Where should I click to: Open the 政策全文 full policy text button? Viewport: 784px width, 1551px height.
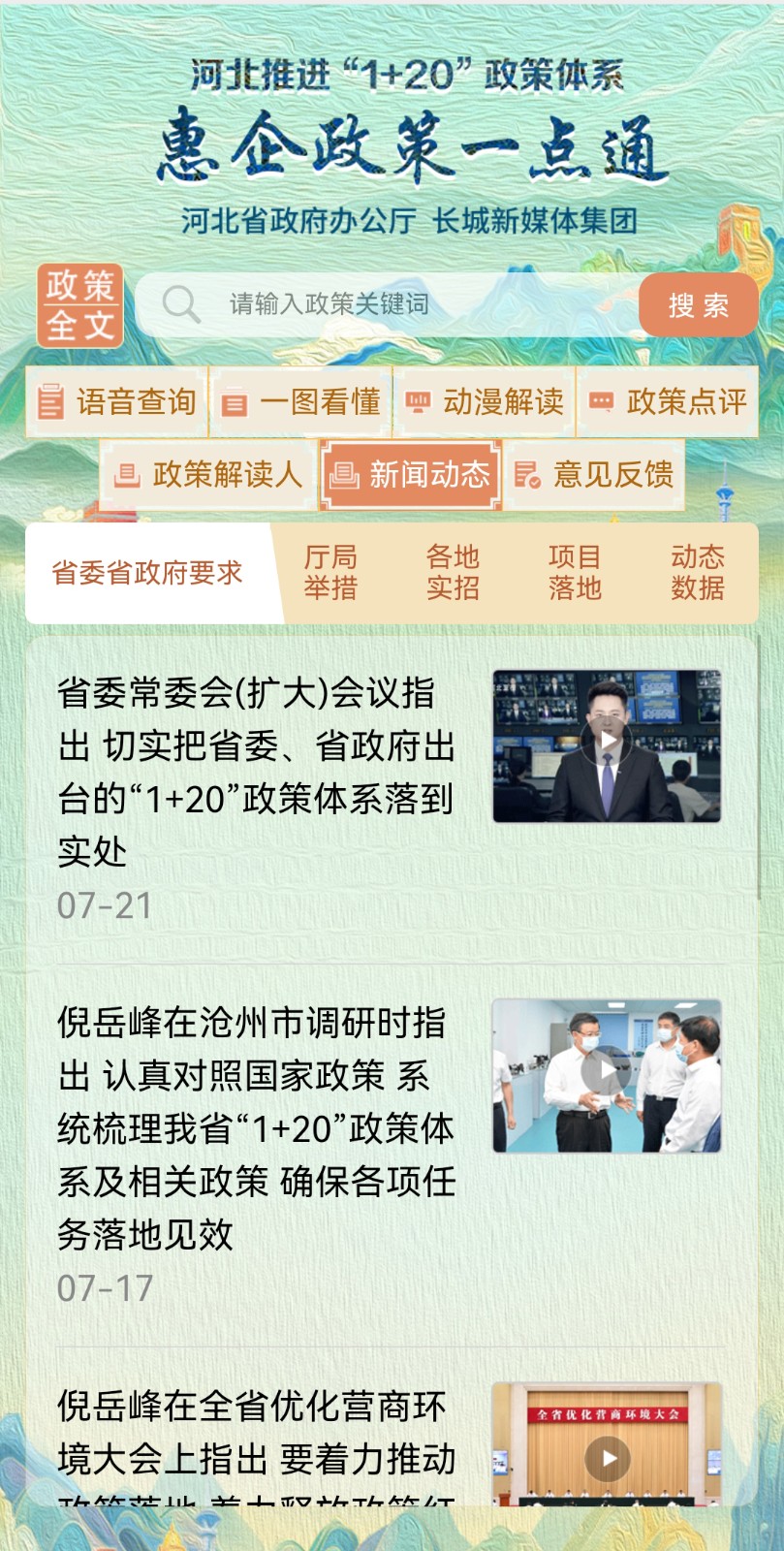pyautogui.click(x=80, y=305)
